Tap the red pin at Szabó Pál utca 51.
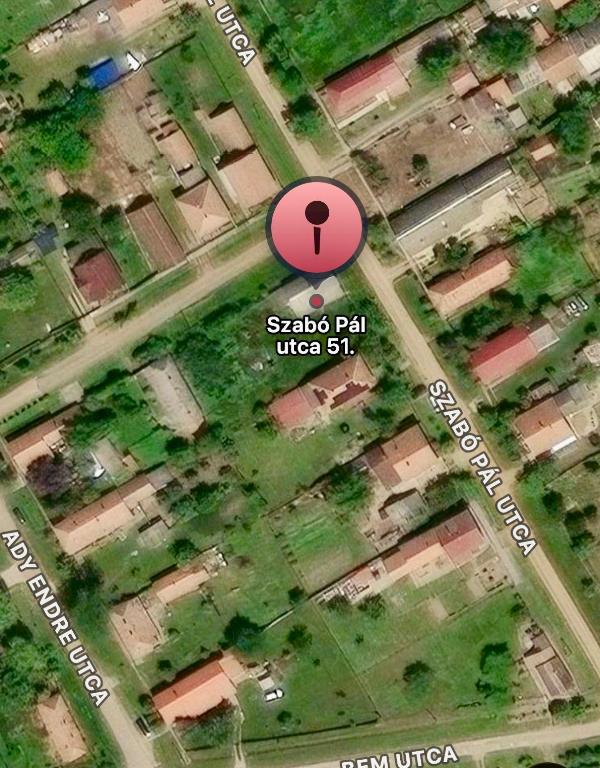 point(316,227)
